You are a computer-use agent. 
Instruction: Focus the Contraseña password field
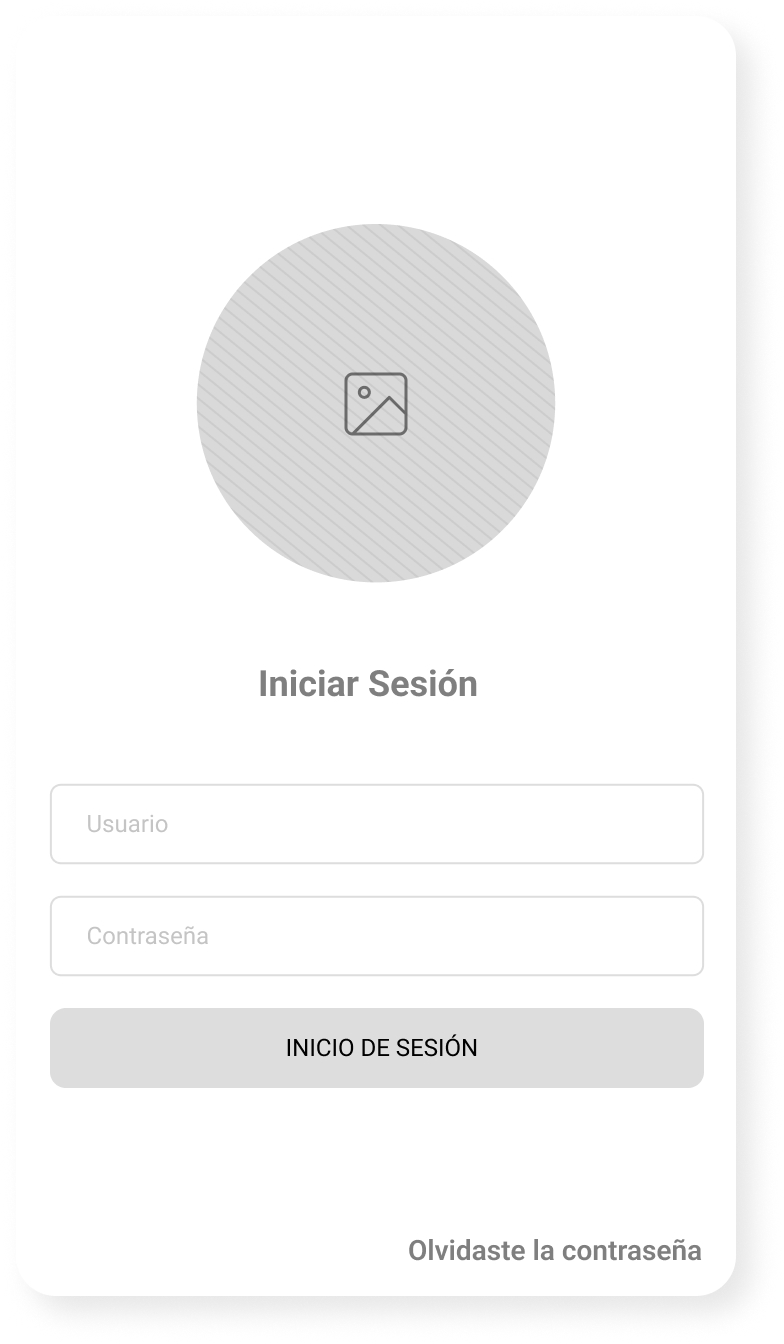pos(377,936)
